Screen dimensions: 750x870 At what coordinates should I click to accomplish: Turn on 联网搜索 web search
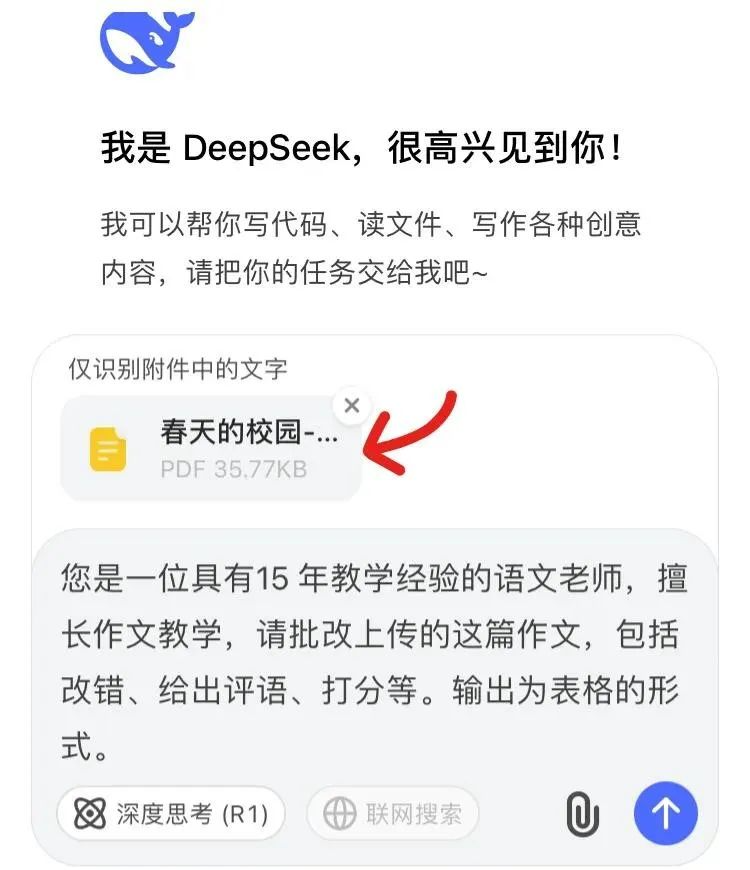(x=392, y=813)
